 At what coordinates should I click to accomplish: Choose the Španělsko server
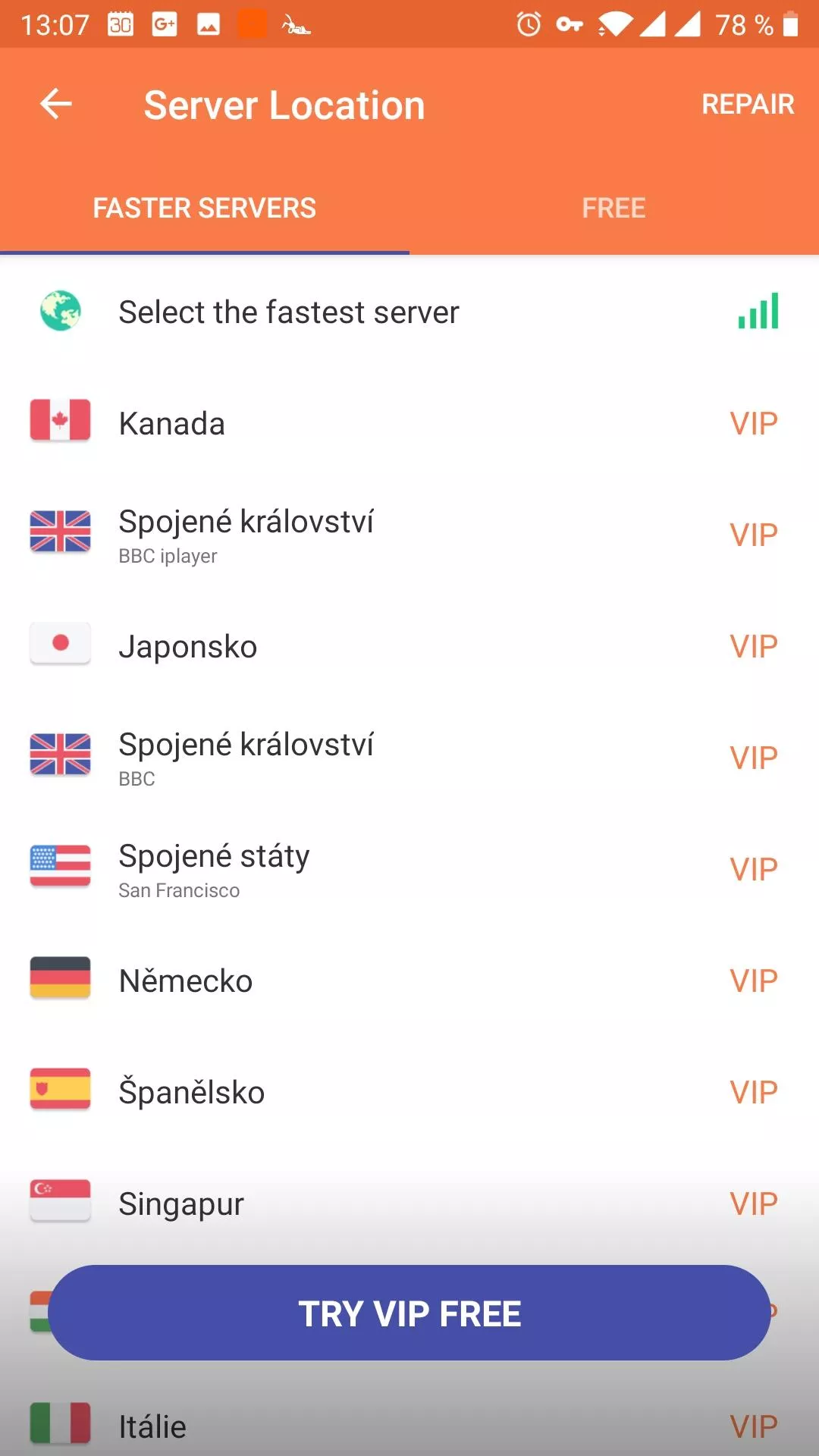(409, 1092)
